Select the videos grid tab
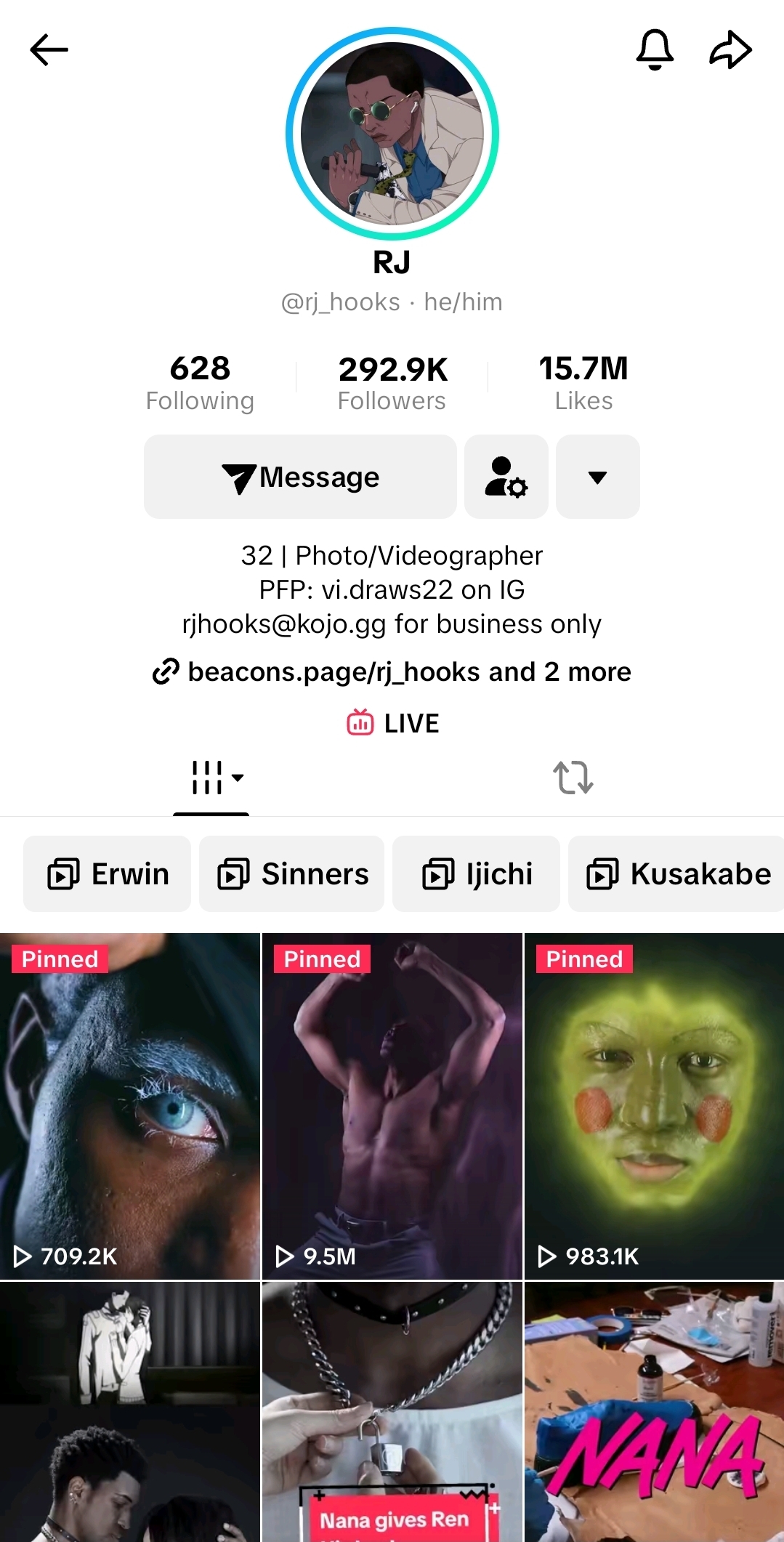Viewport: 784px width, 1542px height. tap(211, 778)
